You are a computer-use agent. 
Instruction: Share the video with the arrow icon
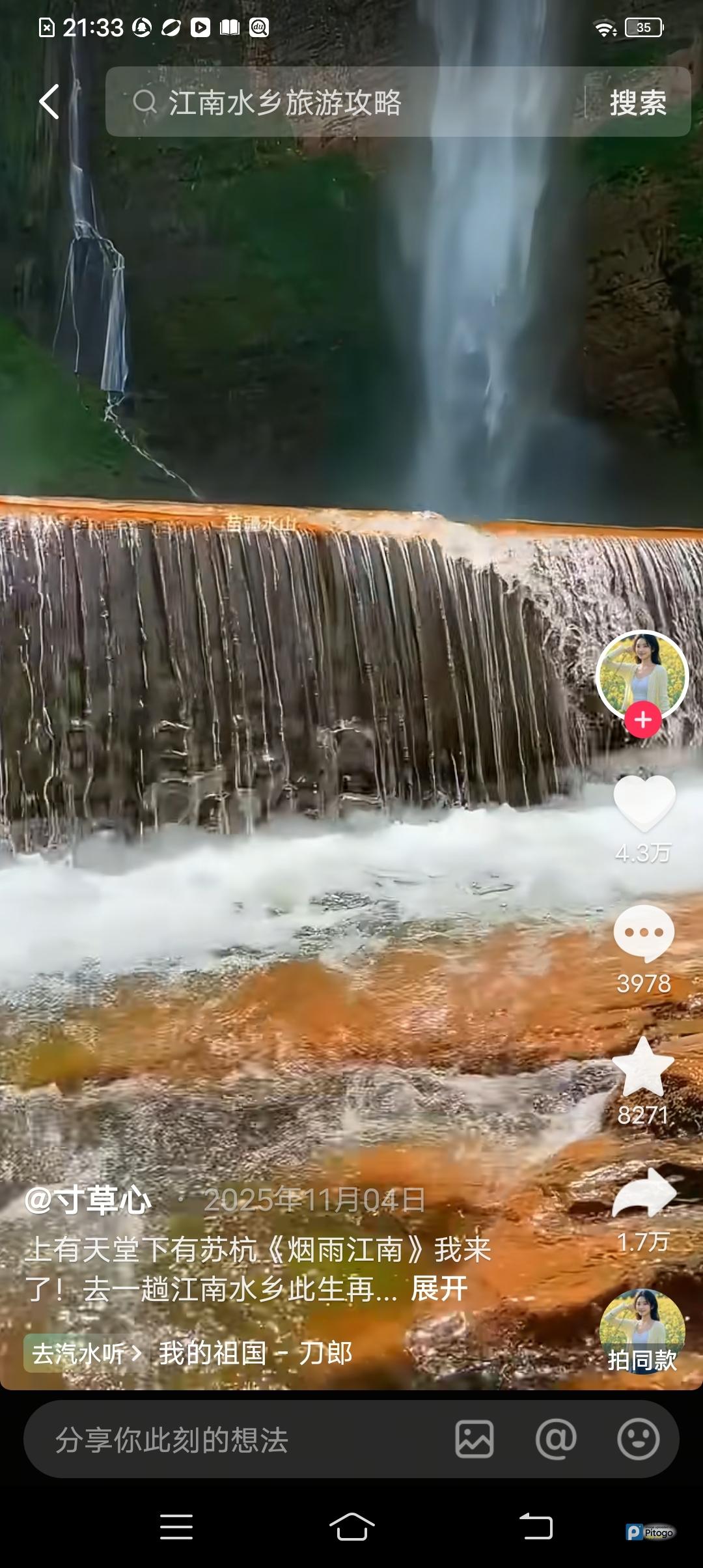pos(644,1193)
